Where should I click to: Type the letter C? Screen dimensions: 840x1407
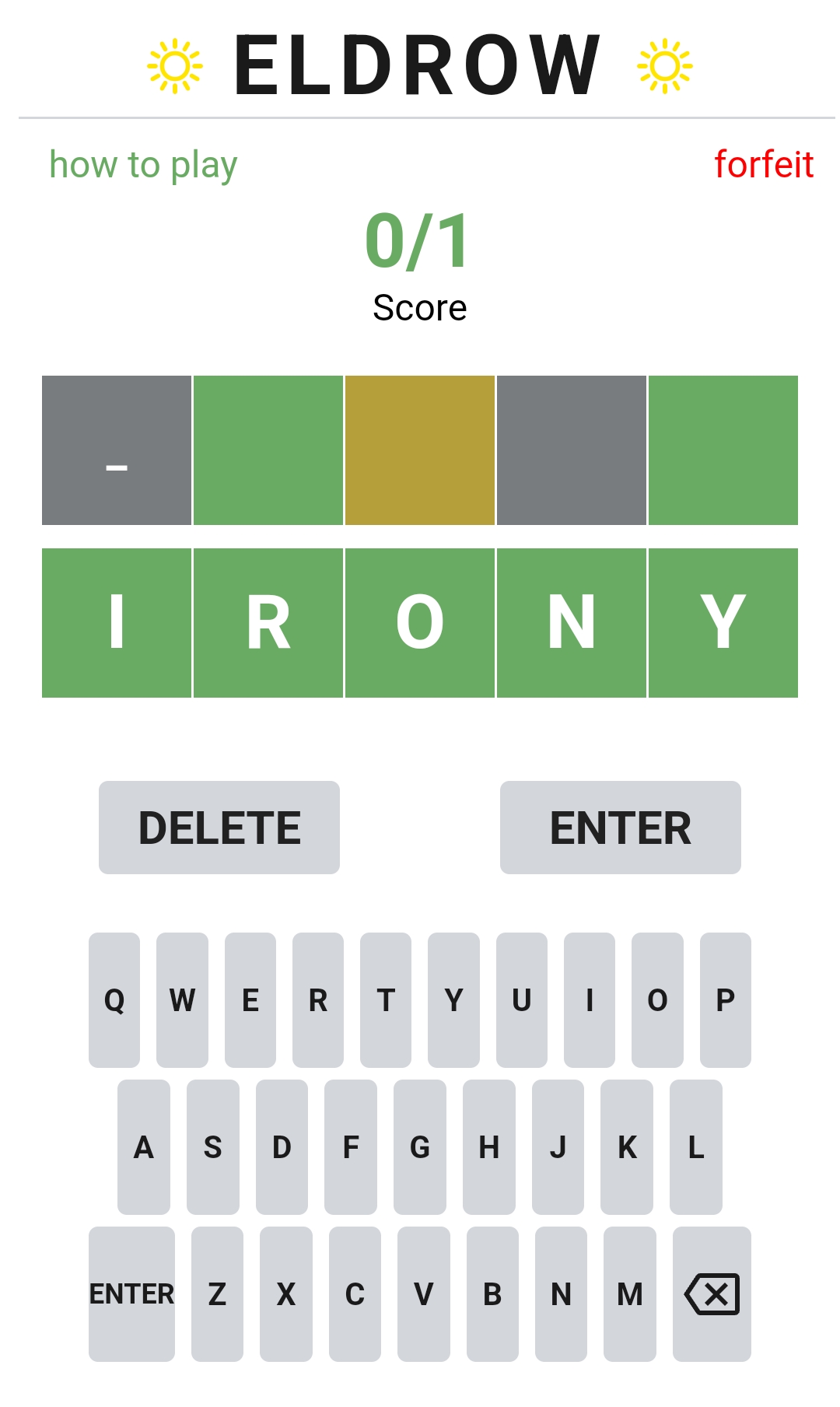355,1294
